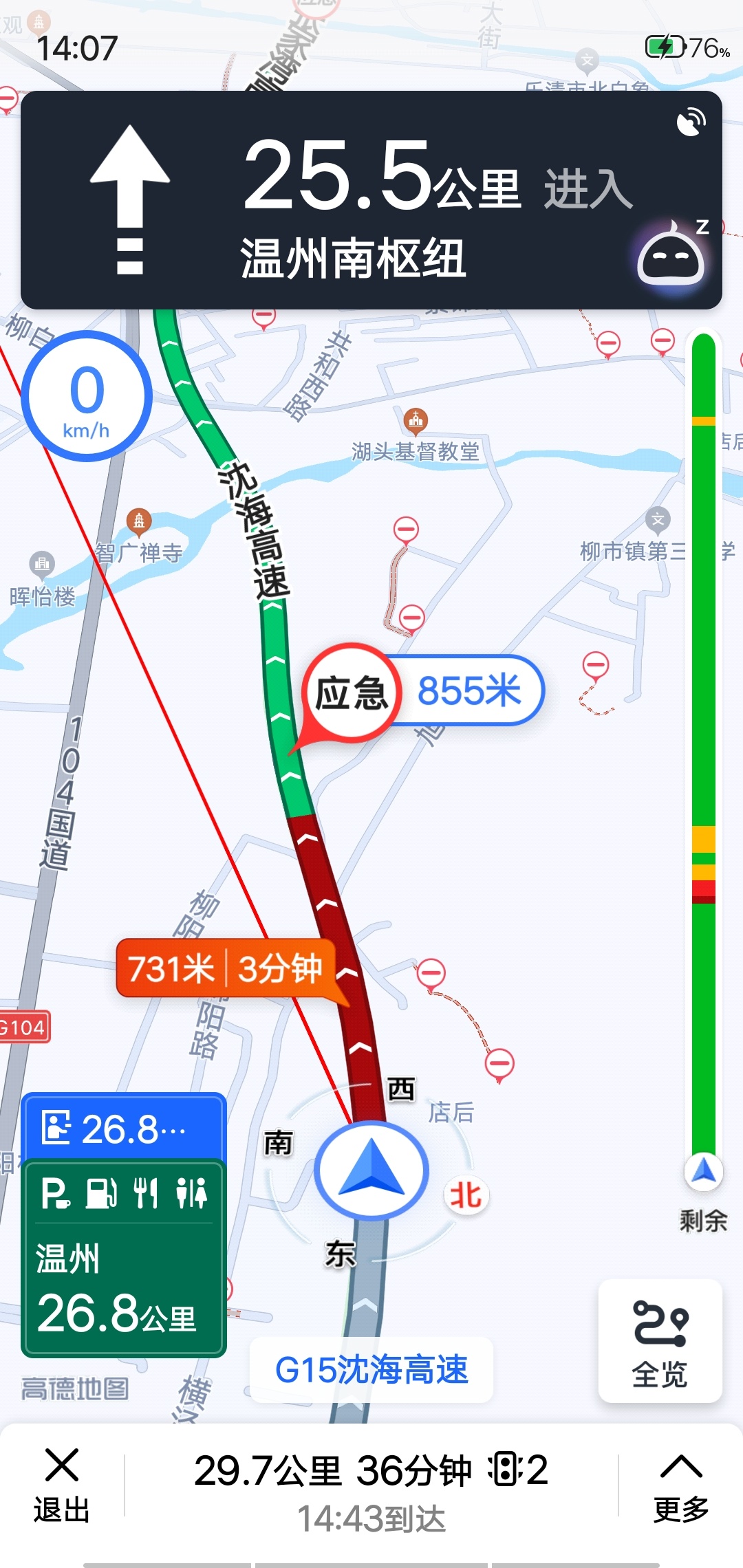Screen dimensions: 743x1568
Task: Open the blue 26.8 exit card
Action: 124,1128
